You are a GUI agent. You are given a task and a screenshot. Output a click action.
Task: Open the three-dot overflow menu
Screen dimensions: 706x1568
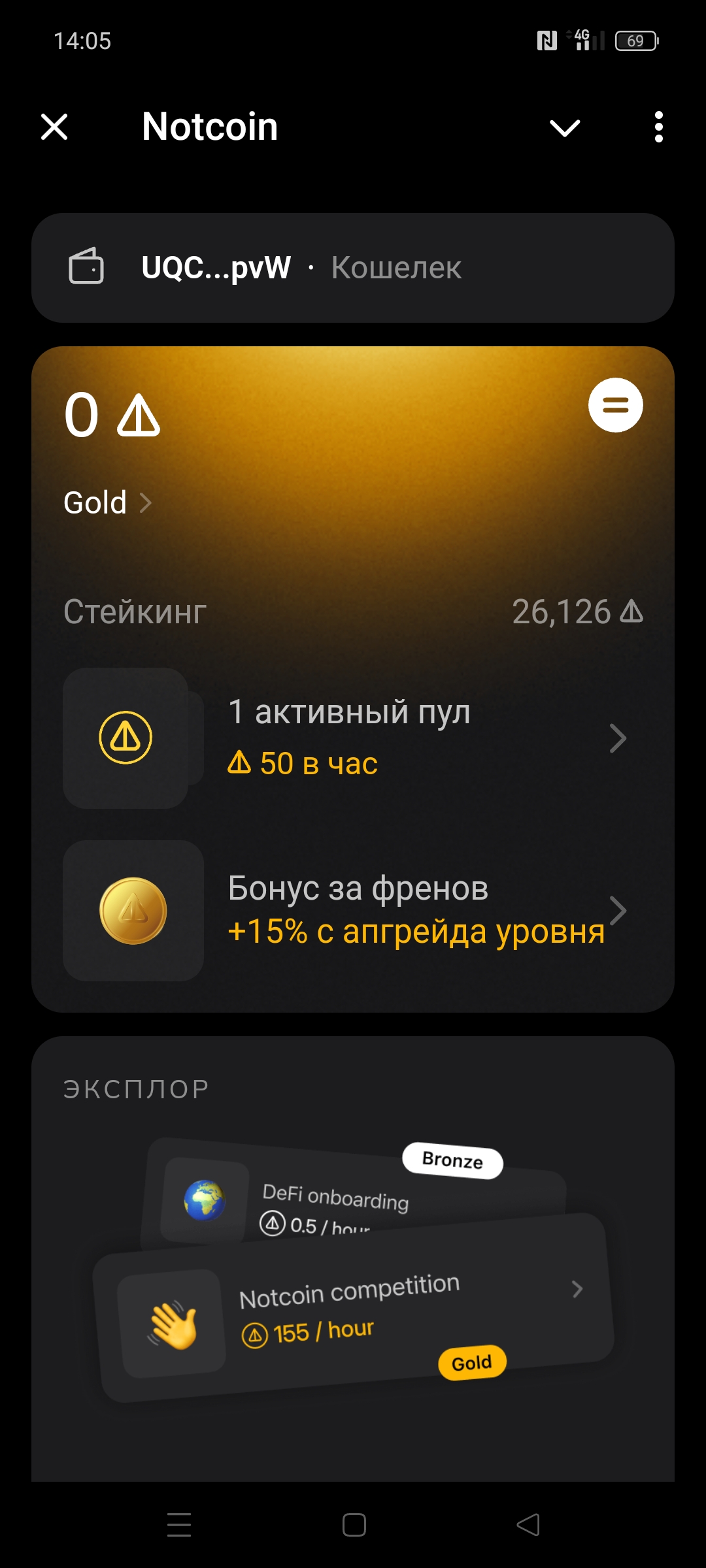[658, 127]
